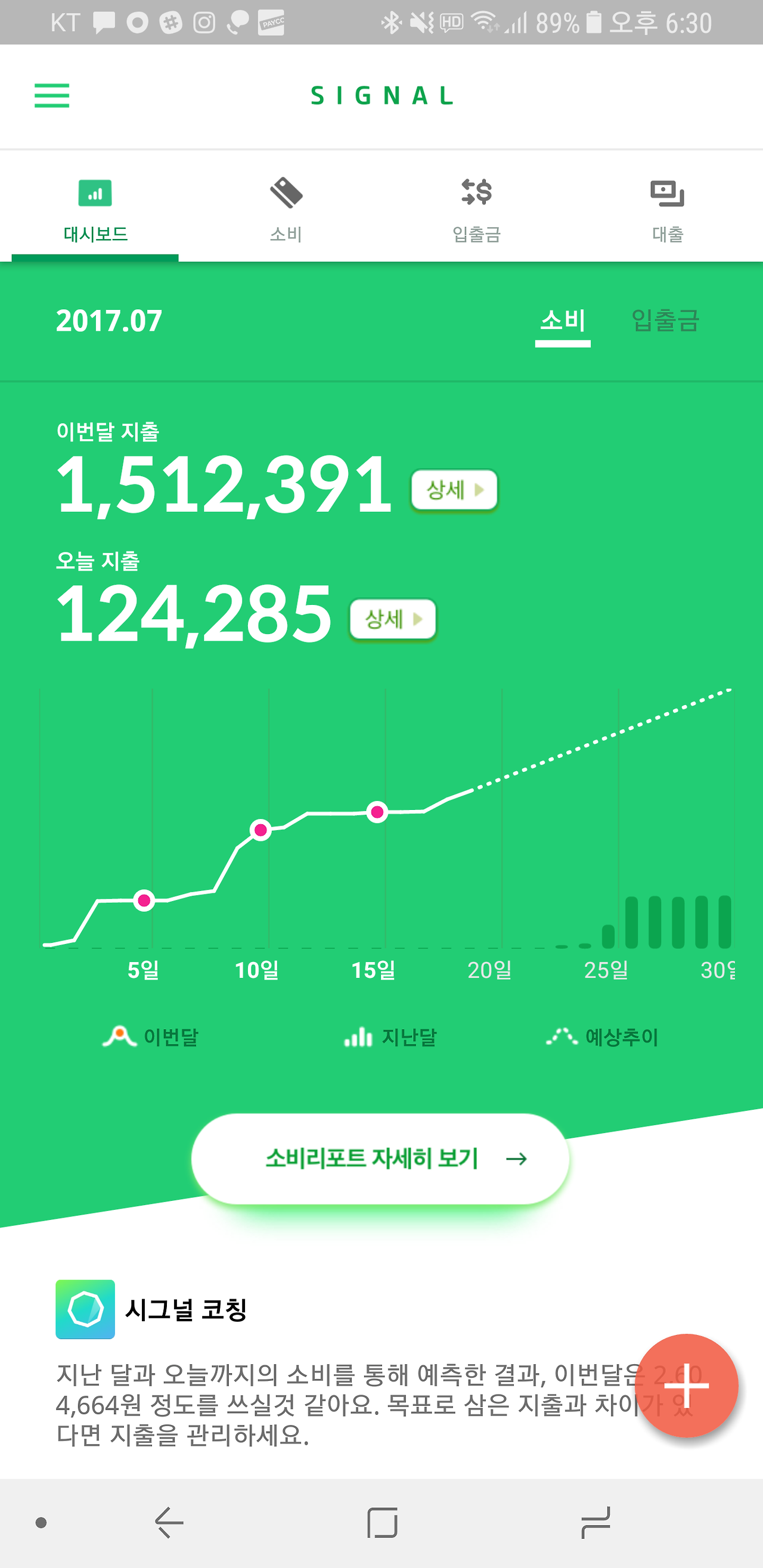Select the dashboard chart icon
This screenshot has height=1568, width=763.
point(94,194)
